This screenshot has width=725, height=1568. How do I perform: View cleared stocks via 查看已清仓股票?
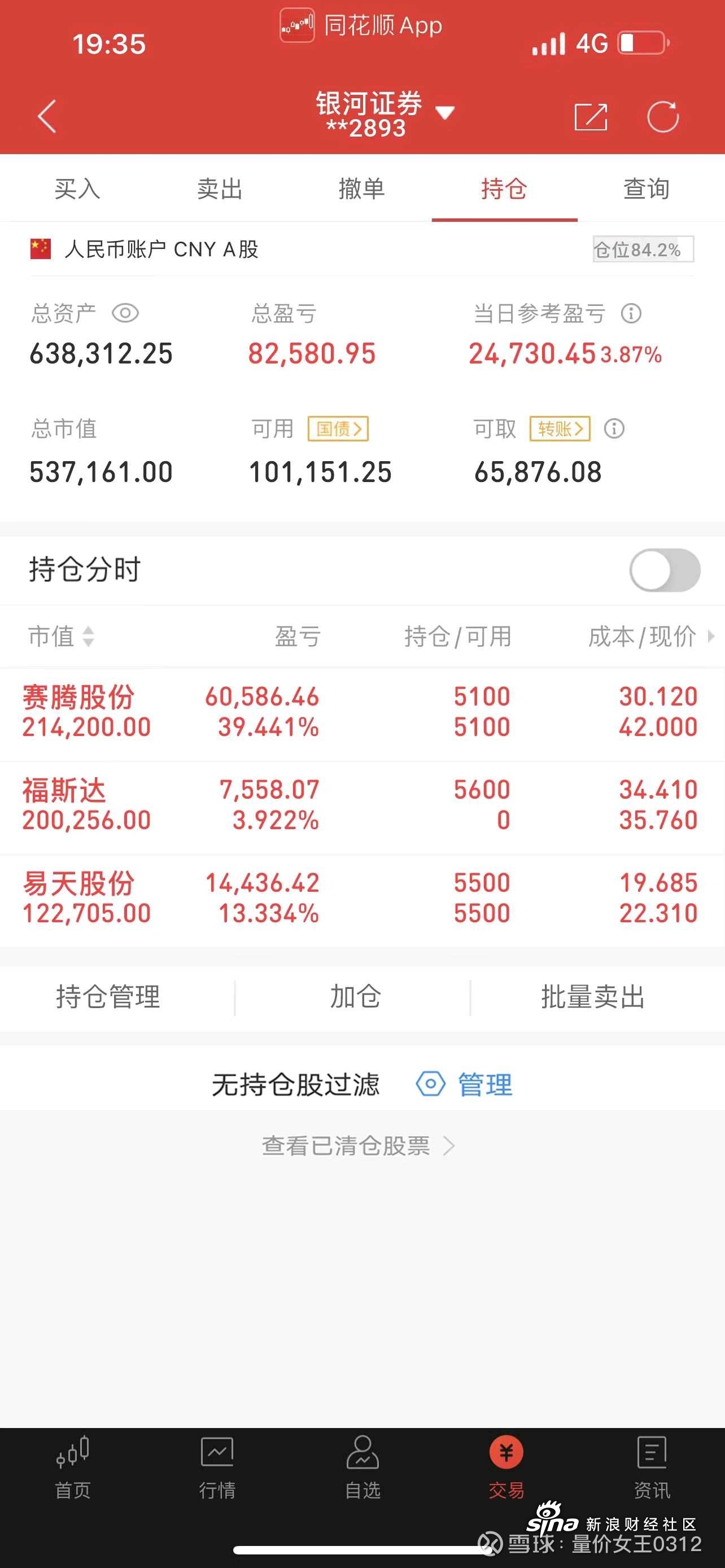359,1146
